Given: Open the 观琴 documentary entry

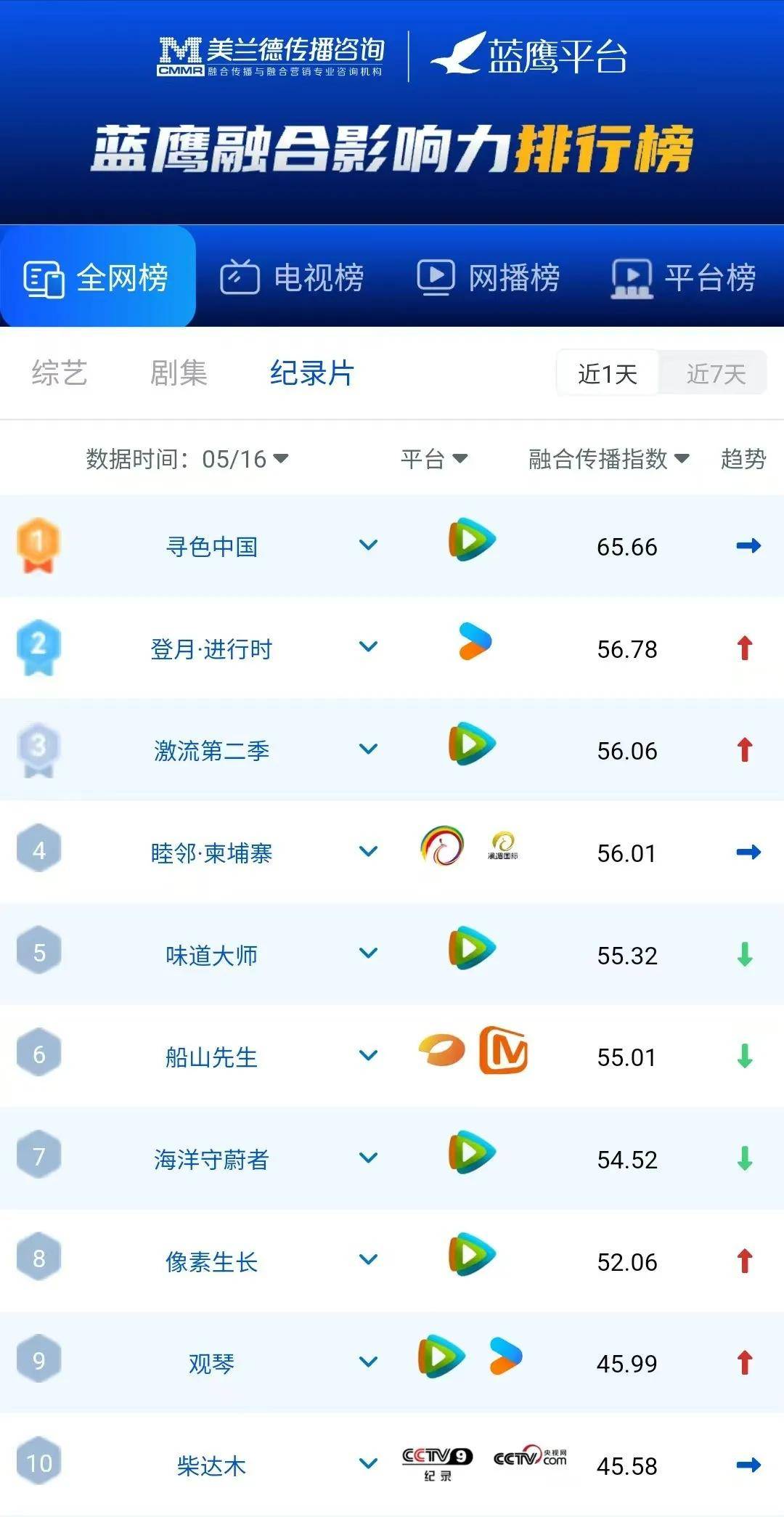Looking at the screenshot, I should pos(211,1363).
